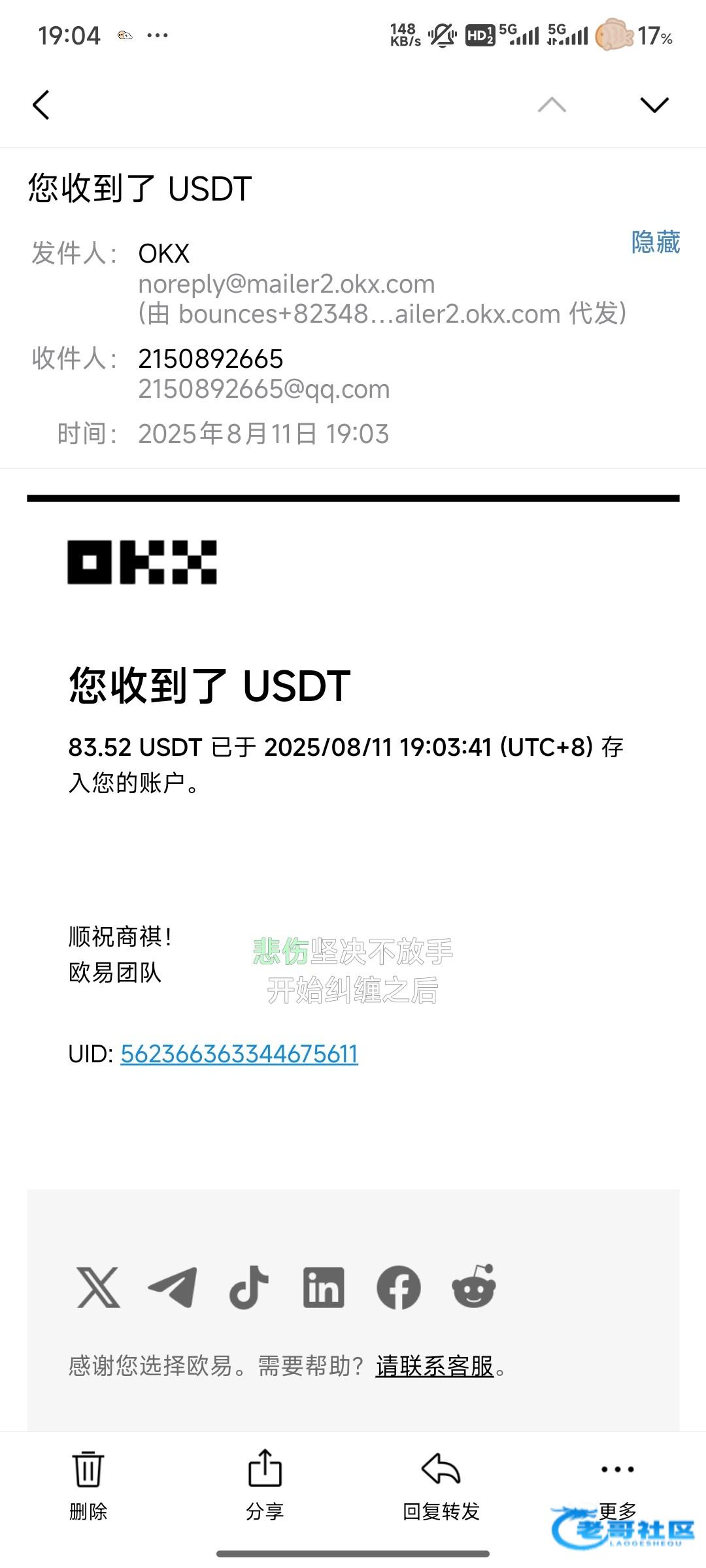Open the UID 562366363344675611 link
Viewport: 706px width, 1568px height.
239,1054
